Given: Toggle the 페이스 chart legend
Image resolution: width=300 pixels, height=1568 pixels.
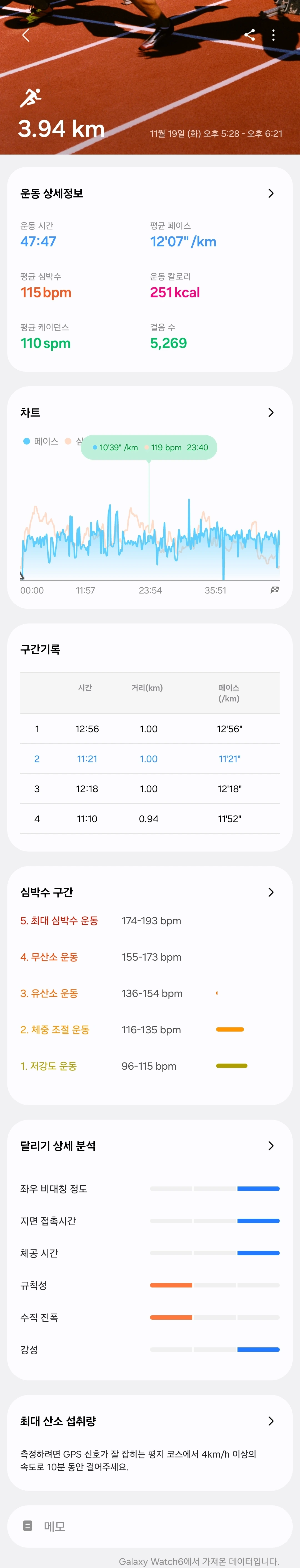Looking at the screenshot, I should (x=41, y=441).
